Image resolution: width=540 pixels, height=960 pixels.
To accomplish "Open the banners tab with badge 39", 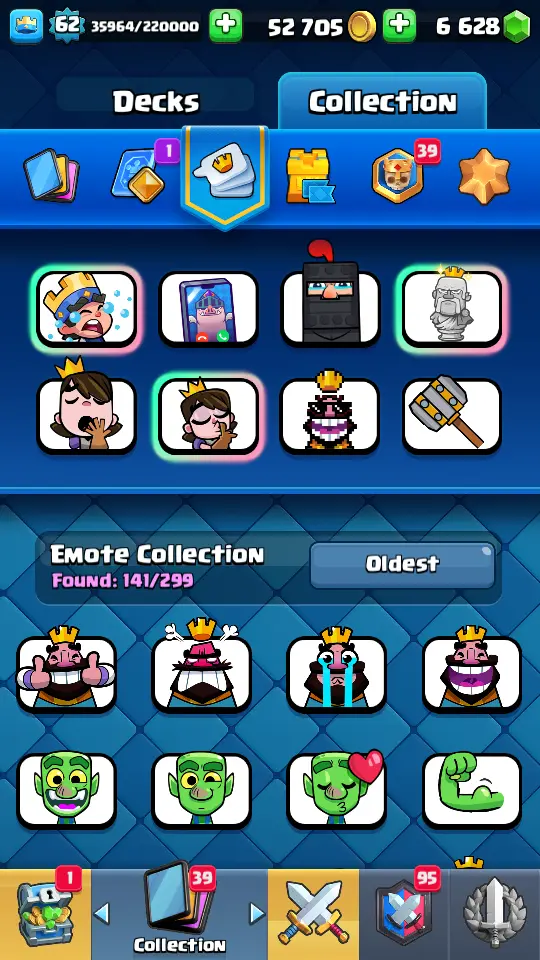I will (399, 176).
